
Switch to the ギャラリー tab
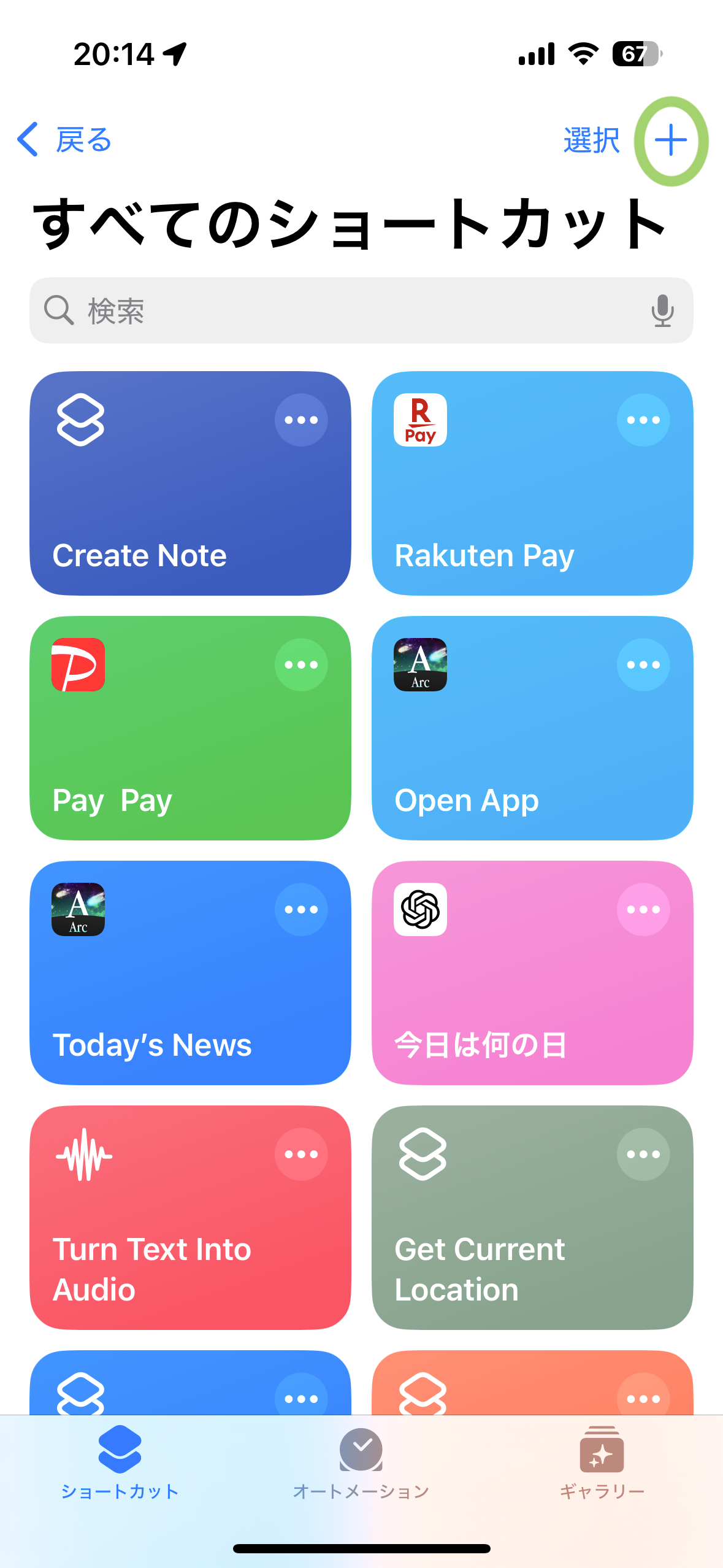tap(602, 1463)
